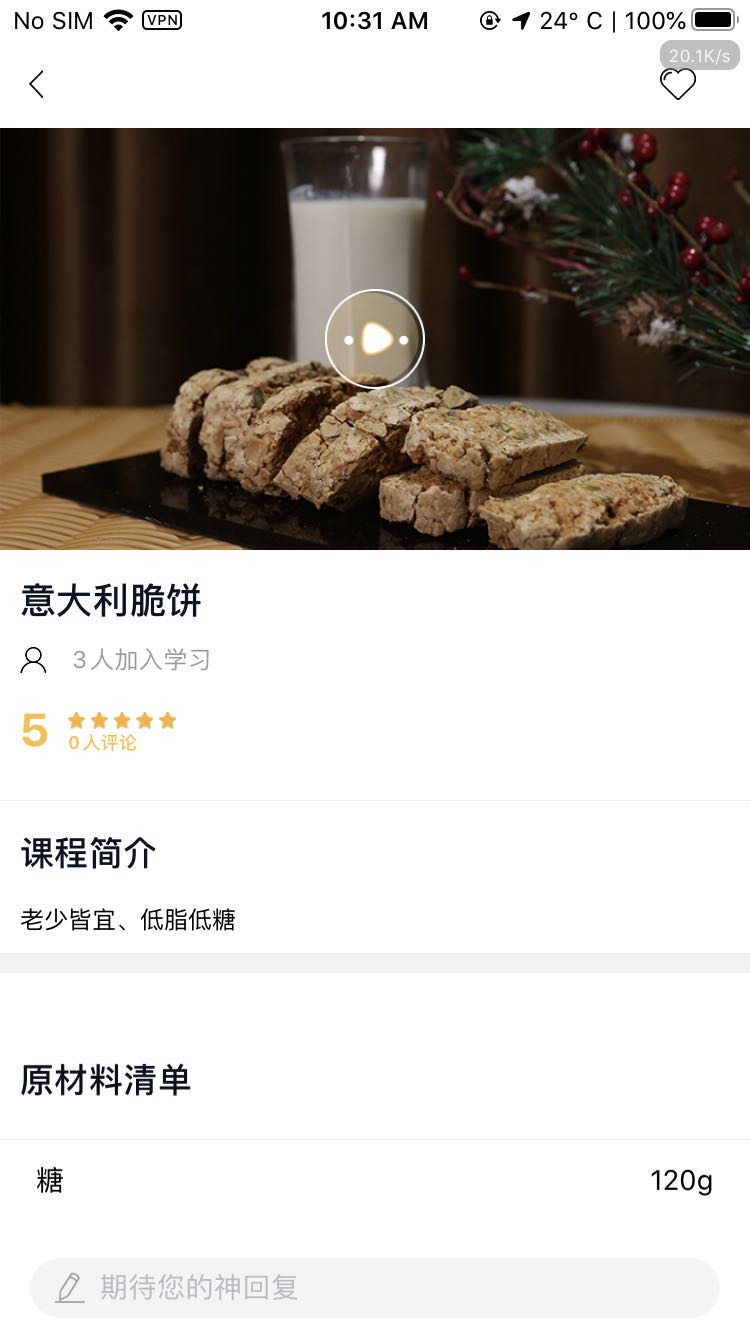Tap the orientation lock icon in the status bar
Viewport: 750px width, 1334px height.
pyautogui.click(x=489, y=19)
